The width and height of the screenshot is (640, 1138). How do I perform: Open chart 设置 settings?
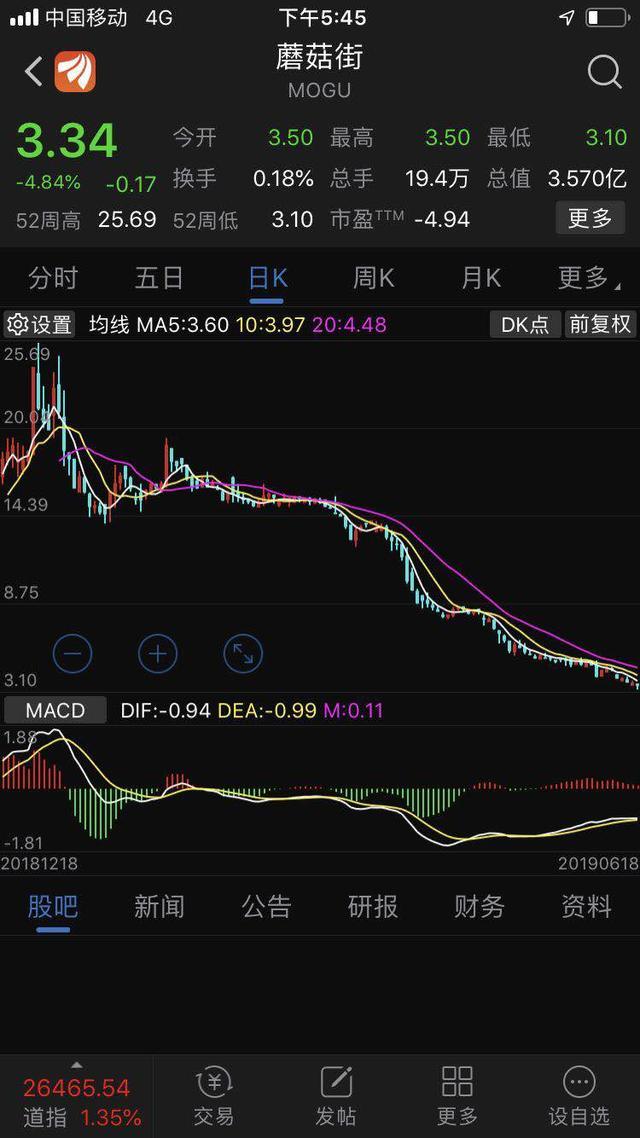click(39, 324)
